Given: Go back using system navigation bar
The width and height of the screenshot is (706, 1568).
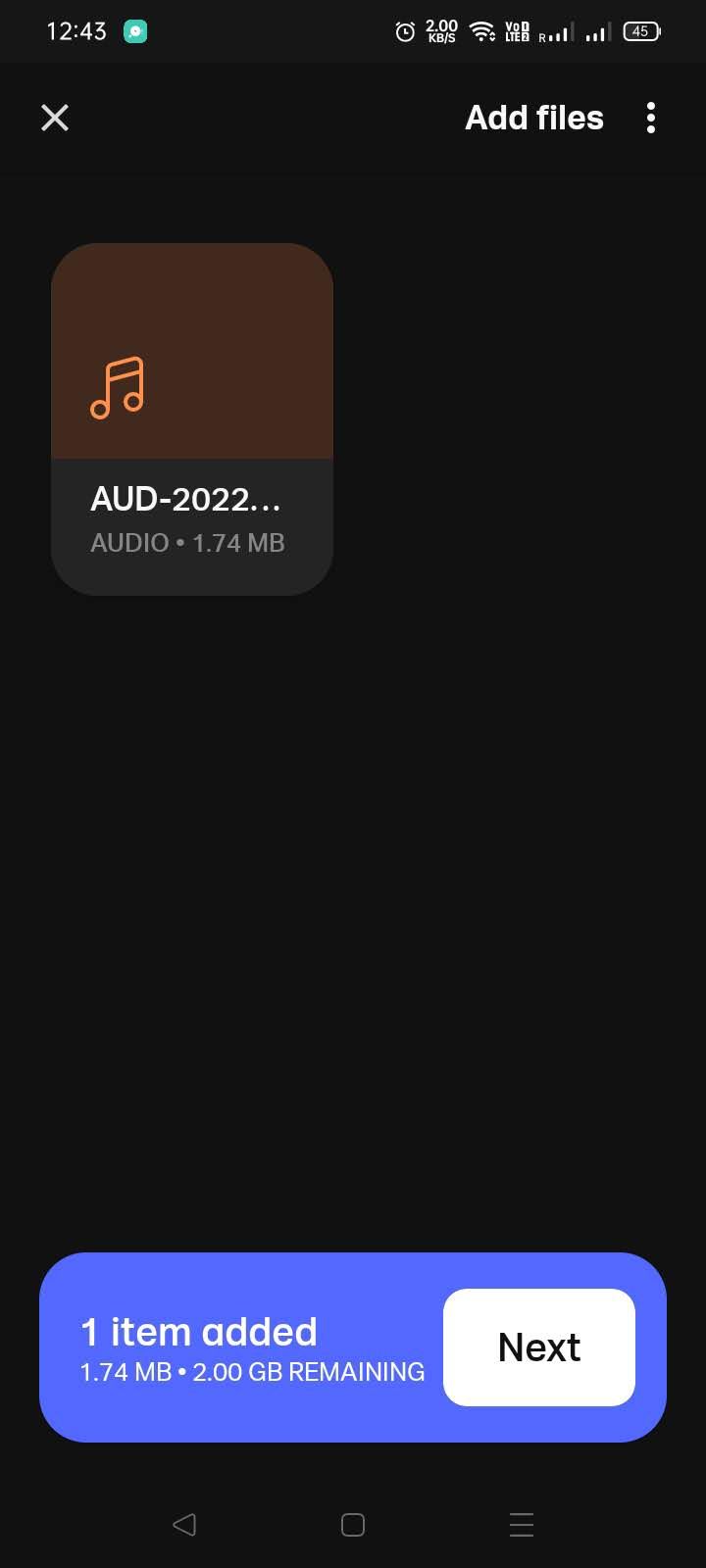Looking at the screenshot, I should [x=184, y=1524].
